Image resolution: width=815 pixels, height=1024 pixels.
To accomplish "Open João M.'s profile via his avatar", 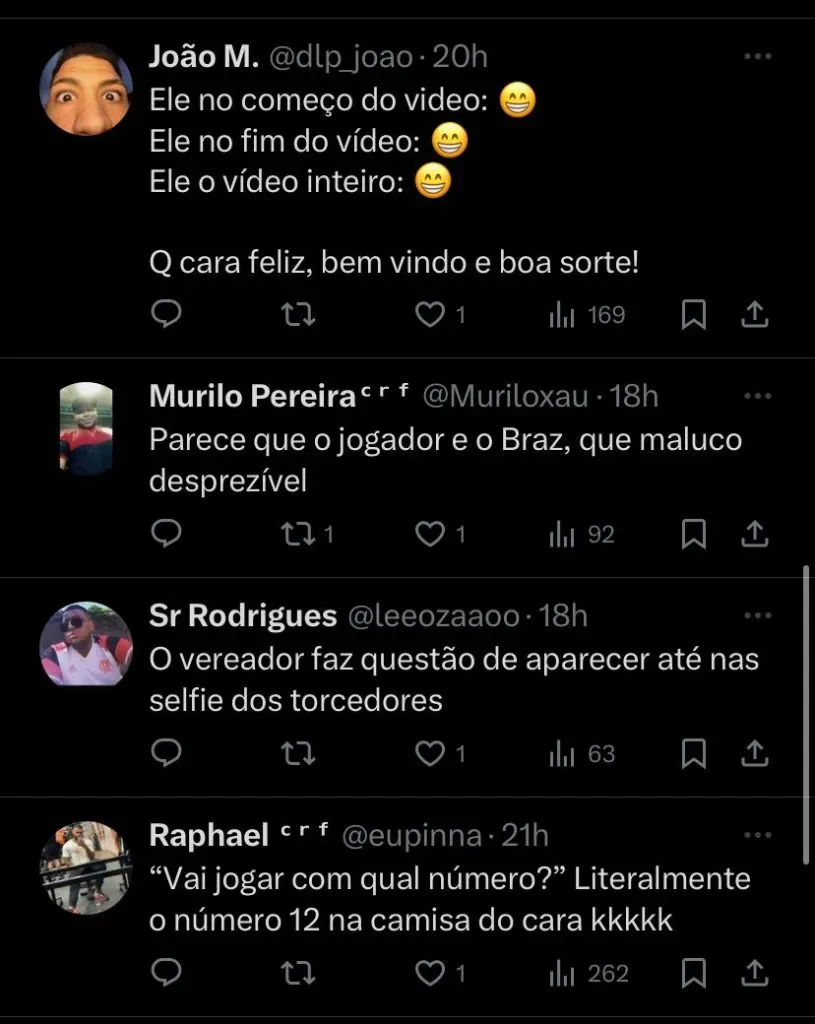I will pyautogui.click(x=86, y=88).
